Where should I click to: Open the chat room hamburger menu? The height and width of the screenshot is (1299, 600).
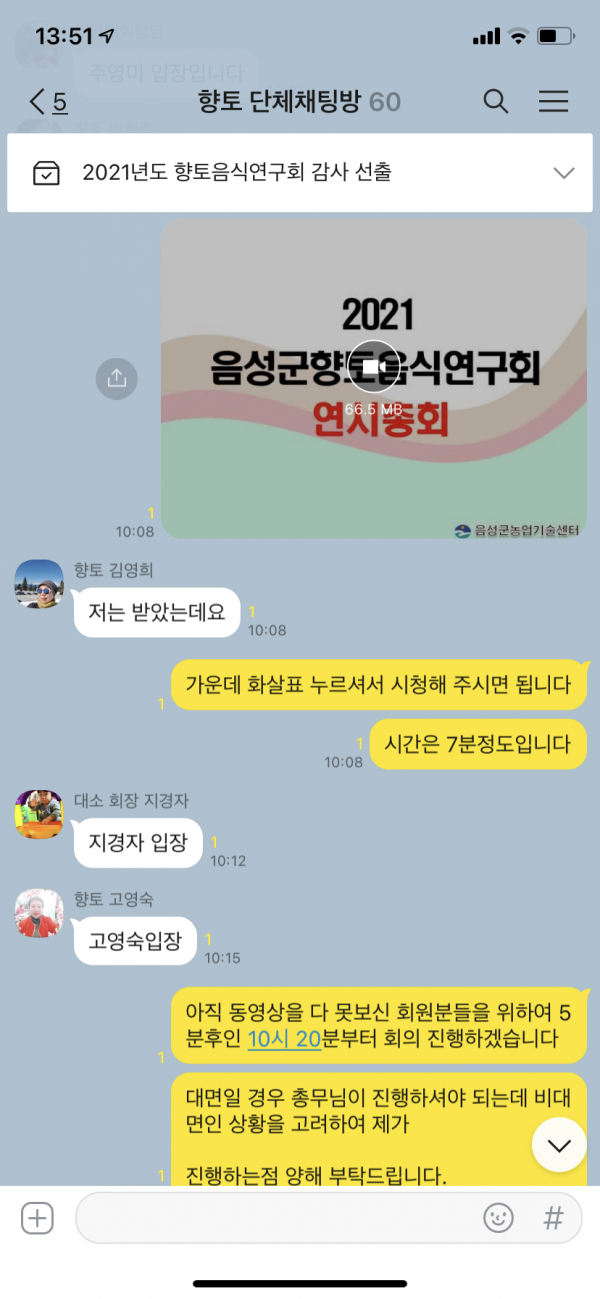[x=553, y=101]
